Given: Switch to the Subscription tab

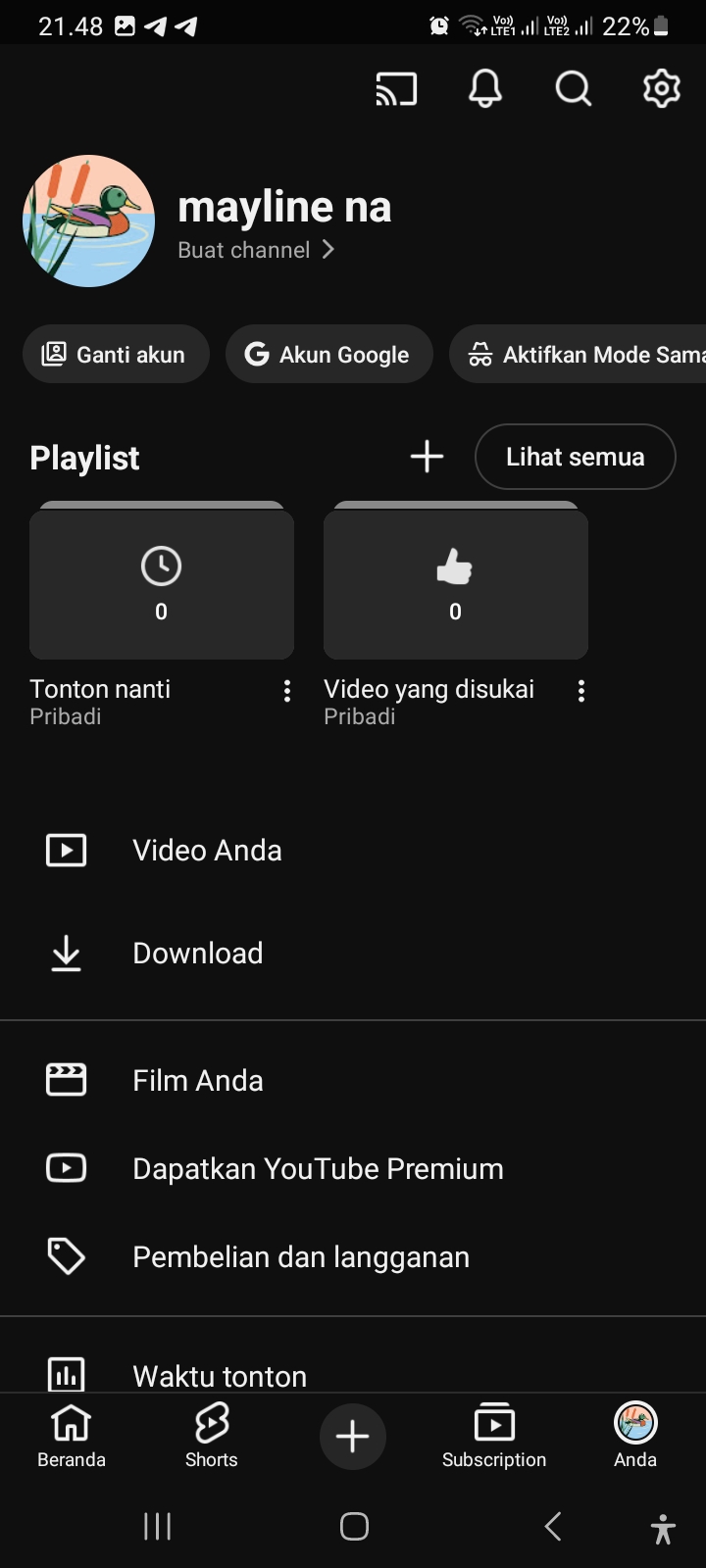Looking at the screenshot, I should (x=494, y=1436).
